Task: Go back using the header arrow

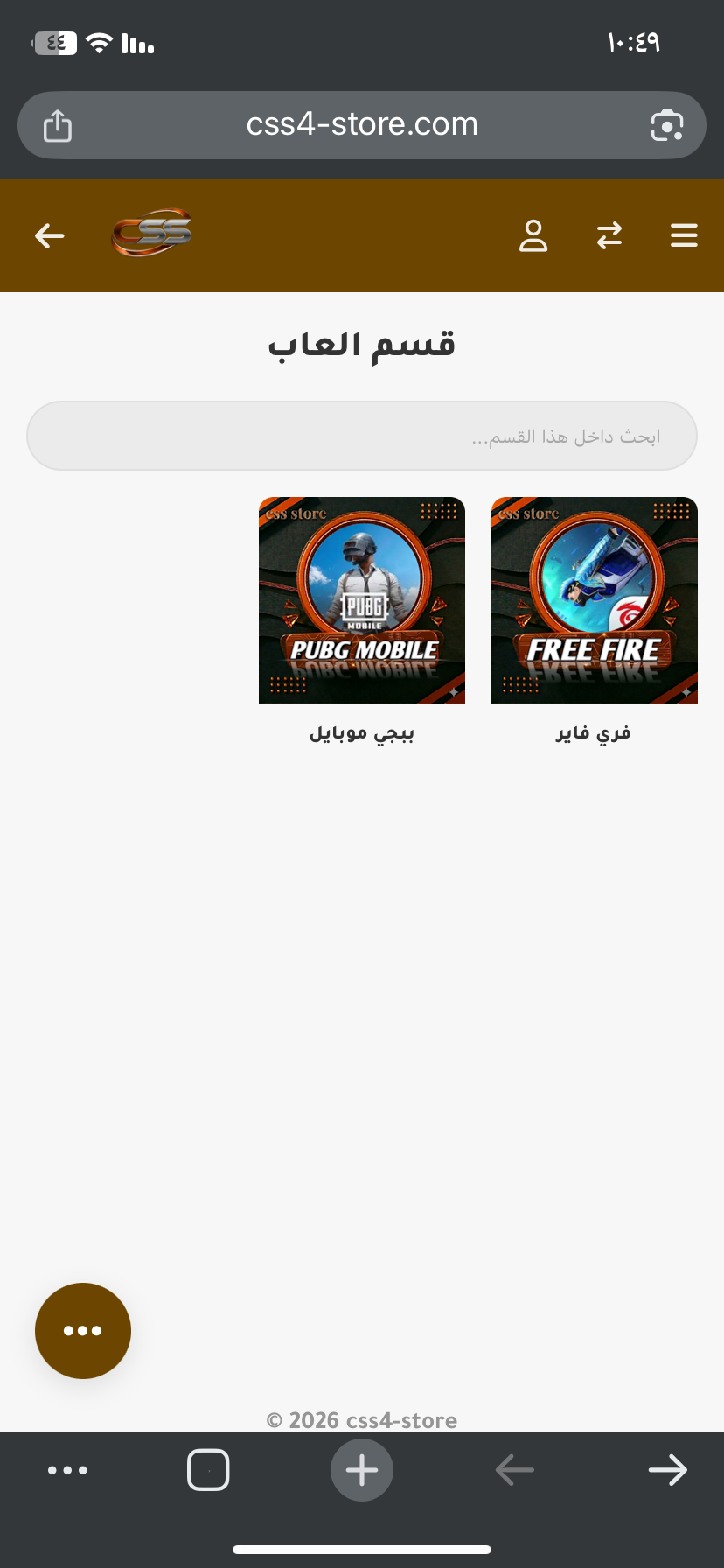Action: 50,235
